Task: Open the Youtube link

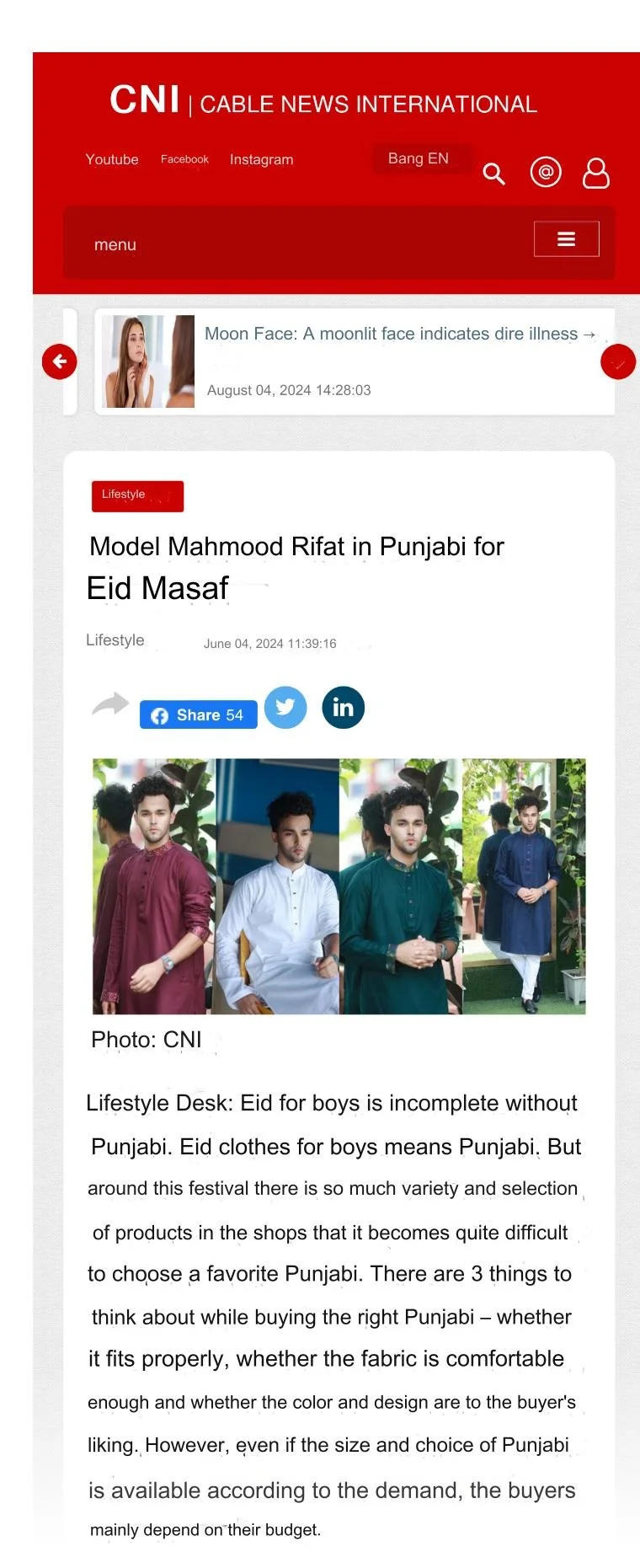Action: 111,159
